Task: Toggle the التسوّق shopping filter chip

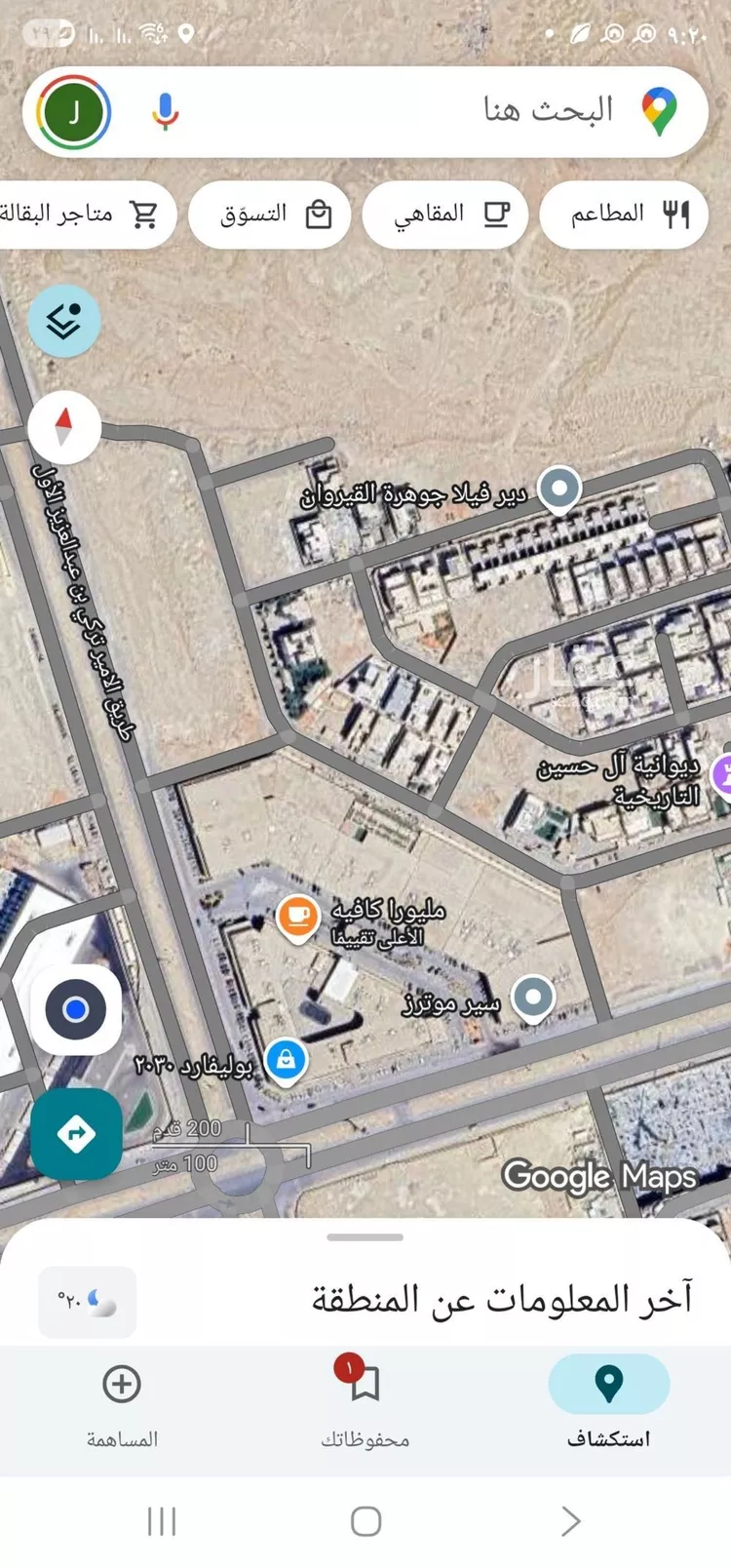Action: coord(270,215)
